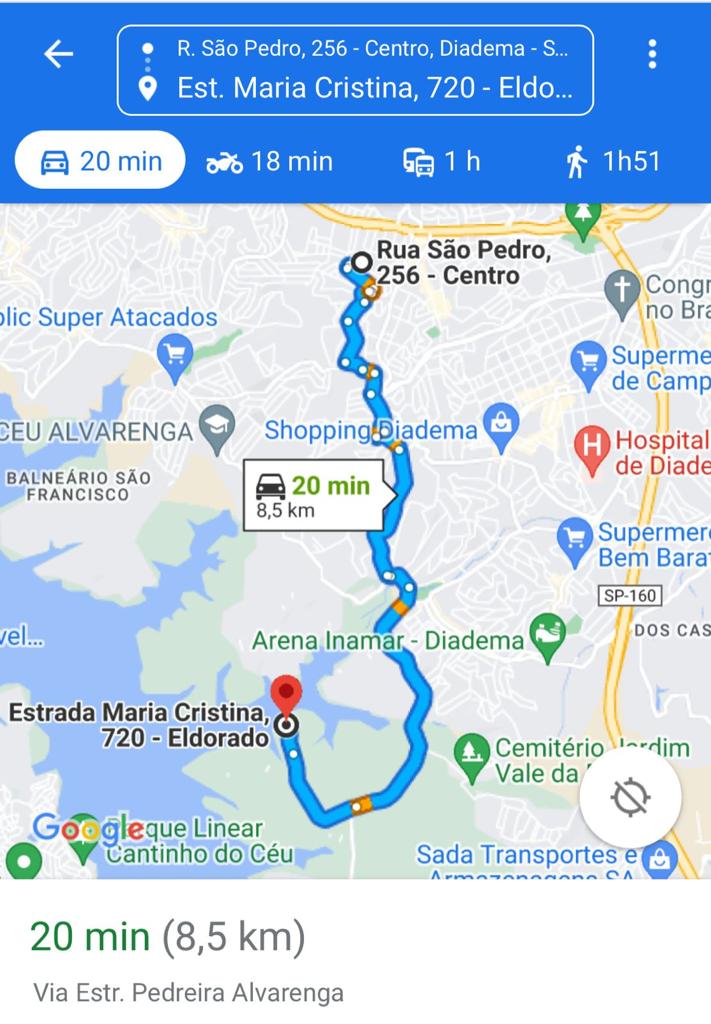Switch to motorcycle 18 min mode
Image resolution: width=711 pixels, height=1024 pixels.
pos(269,161)
